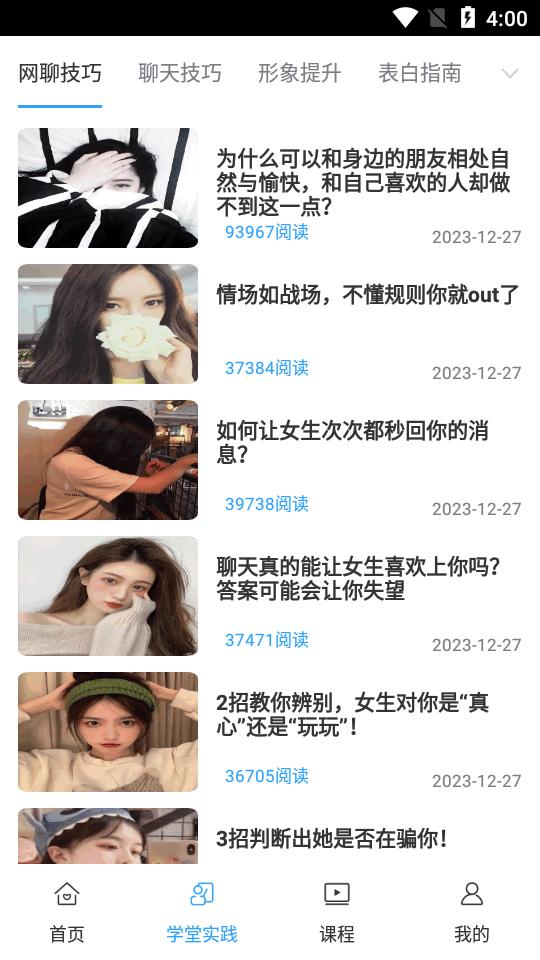Image resolution: width=540 pixels, height=960 pixels.
Task: Select the 网聊技巧 tab
Action: pyautogui.click(x=60, y=73)
